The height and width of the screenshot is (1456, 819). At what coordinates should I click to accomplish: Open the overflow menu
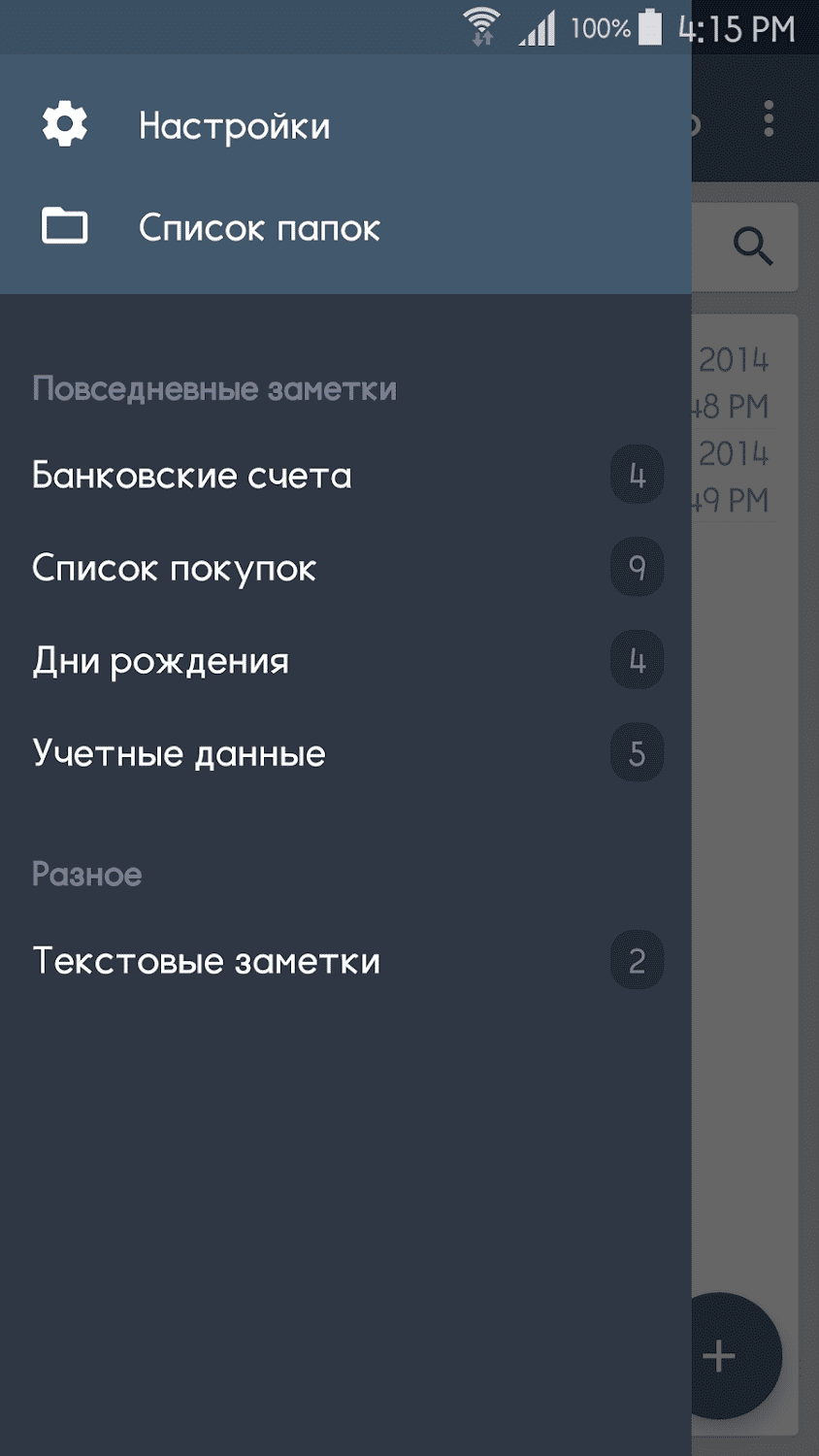[769, 118]
